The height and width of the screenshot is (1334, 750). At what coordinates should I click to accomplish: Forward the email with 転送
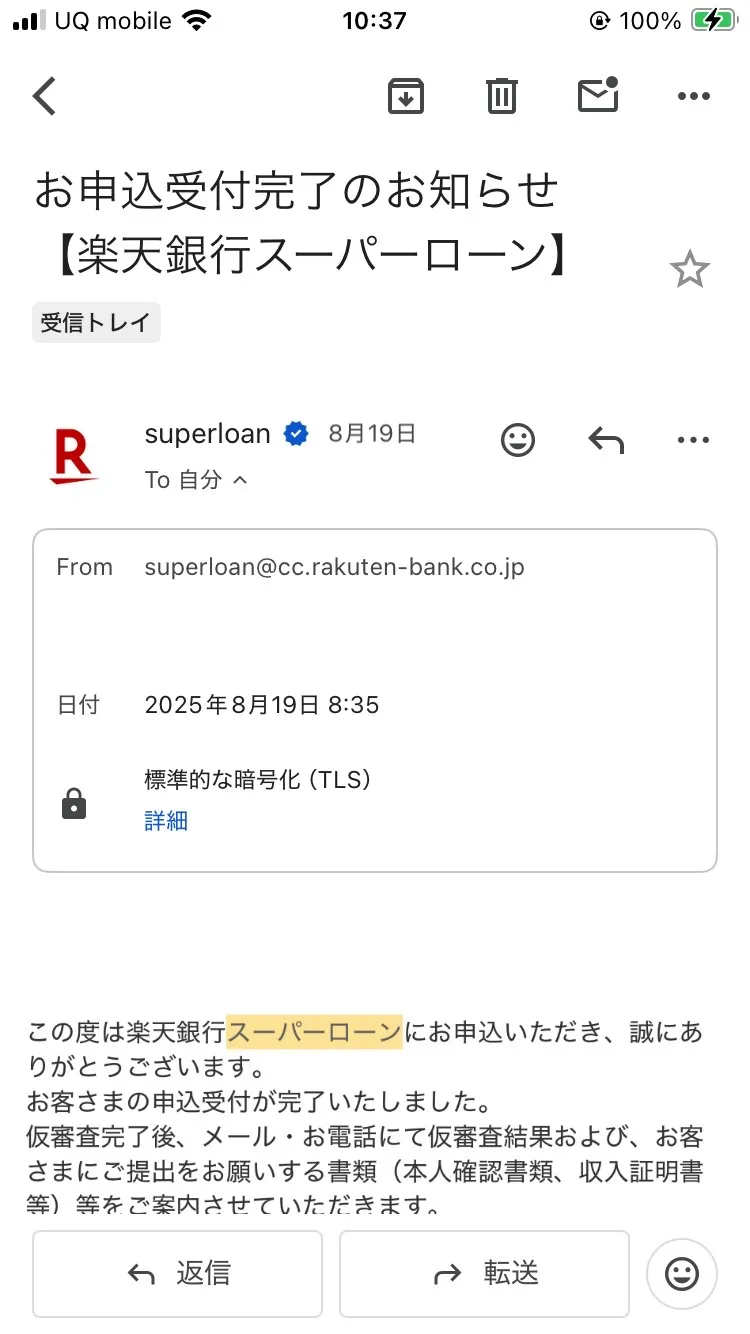point(484,1273)
